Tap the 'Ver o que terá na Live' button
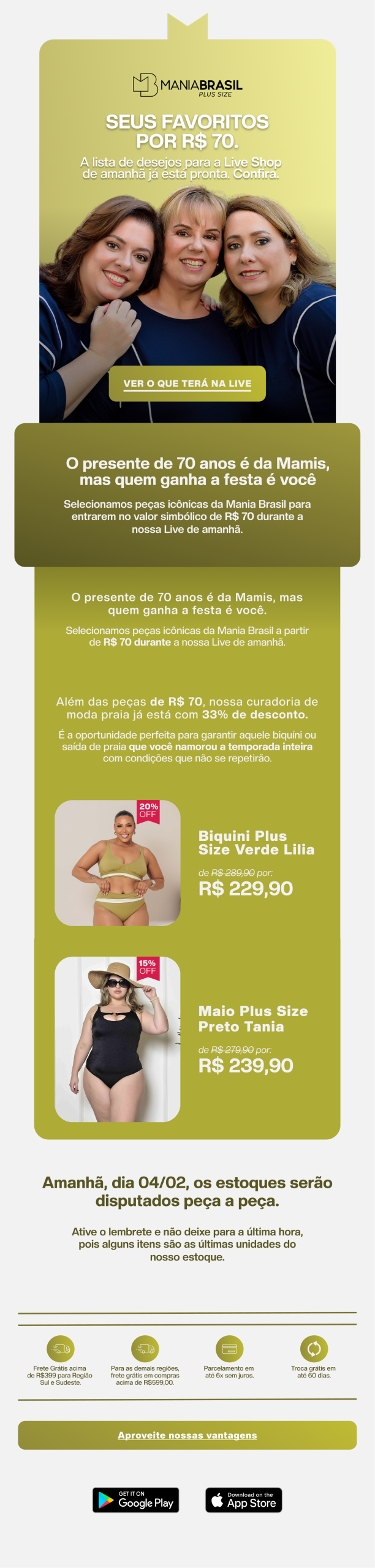 187,383
